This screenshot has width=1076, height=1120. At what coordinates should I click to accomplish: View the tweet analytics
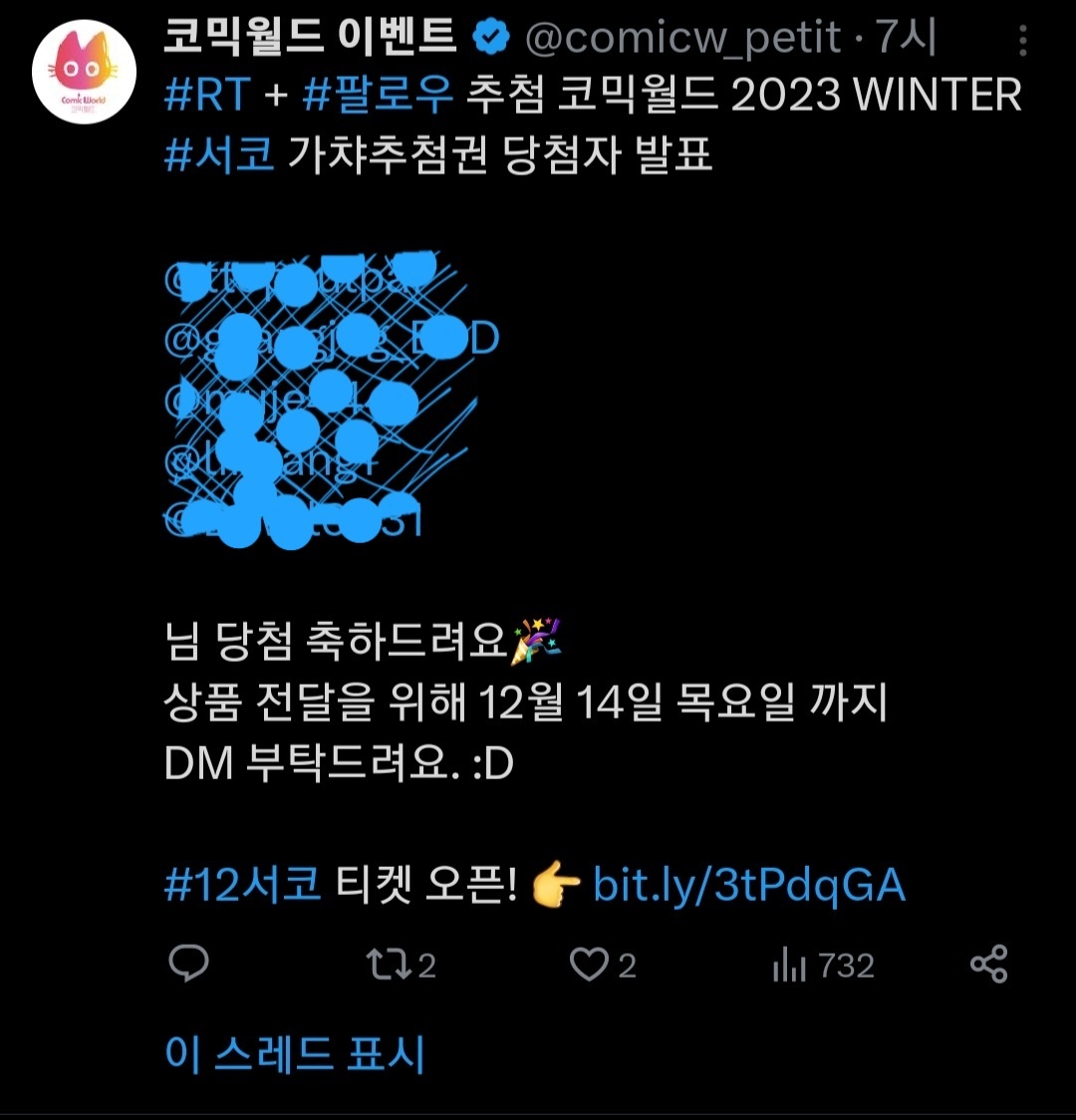pos(823,965)
